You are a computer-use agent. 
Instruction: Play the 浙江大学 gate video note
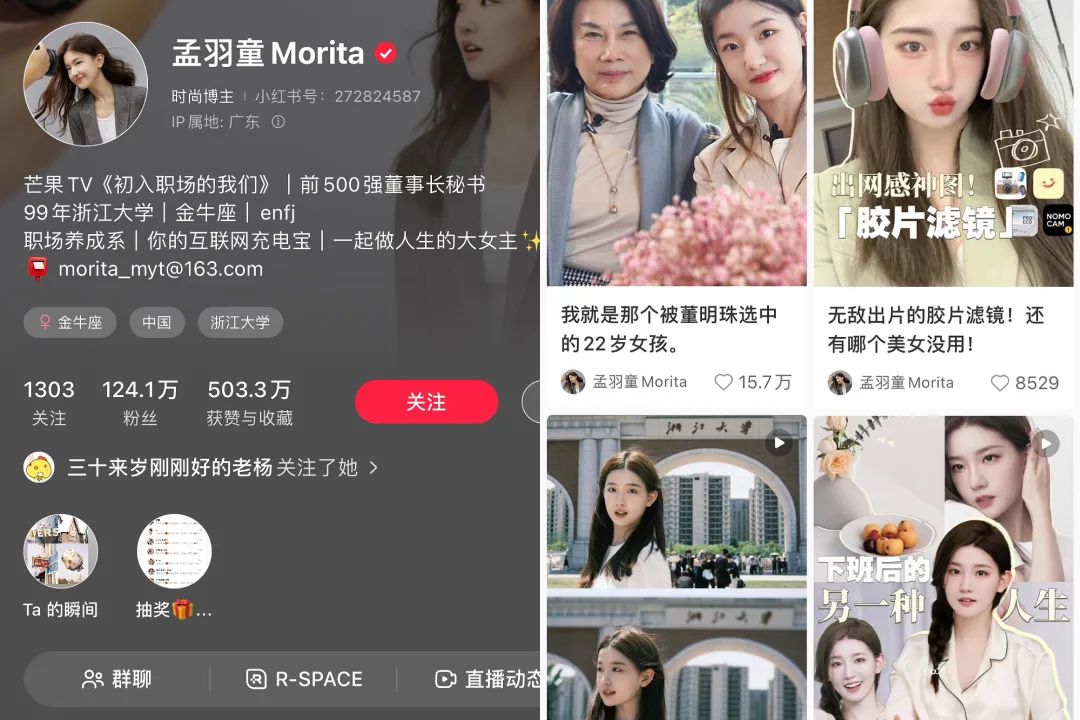click(x=676, y=560)
